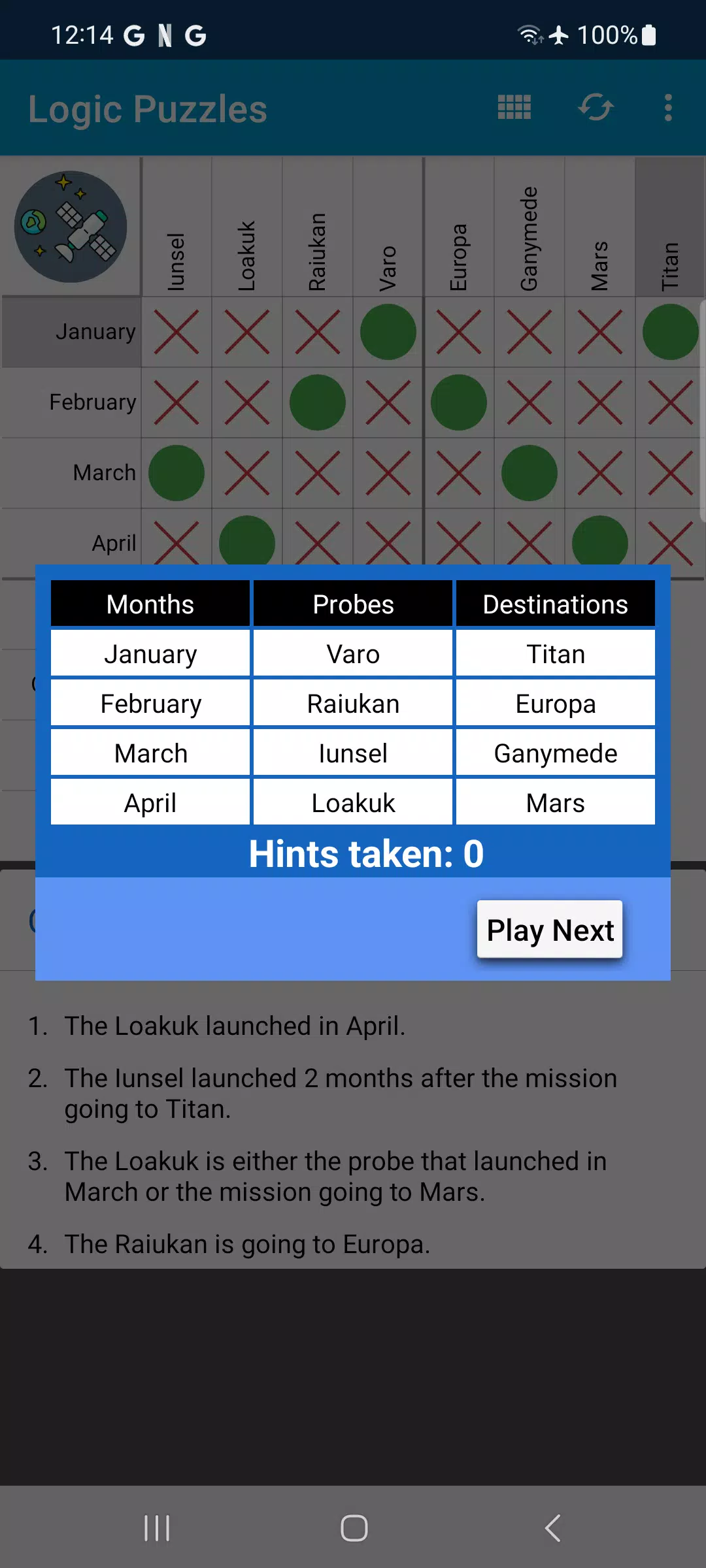Tap the refresh puzzle icon
Image resolution: width=706 pixels, height=1568 pixels.
pos(595,107)
